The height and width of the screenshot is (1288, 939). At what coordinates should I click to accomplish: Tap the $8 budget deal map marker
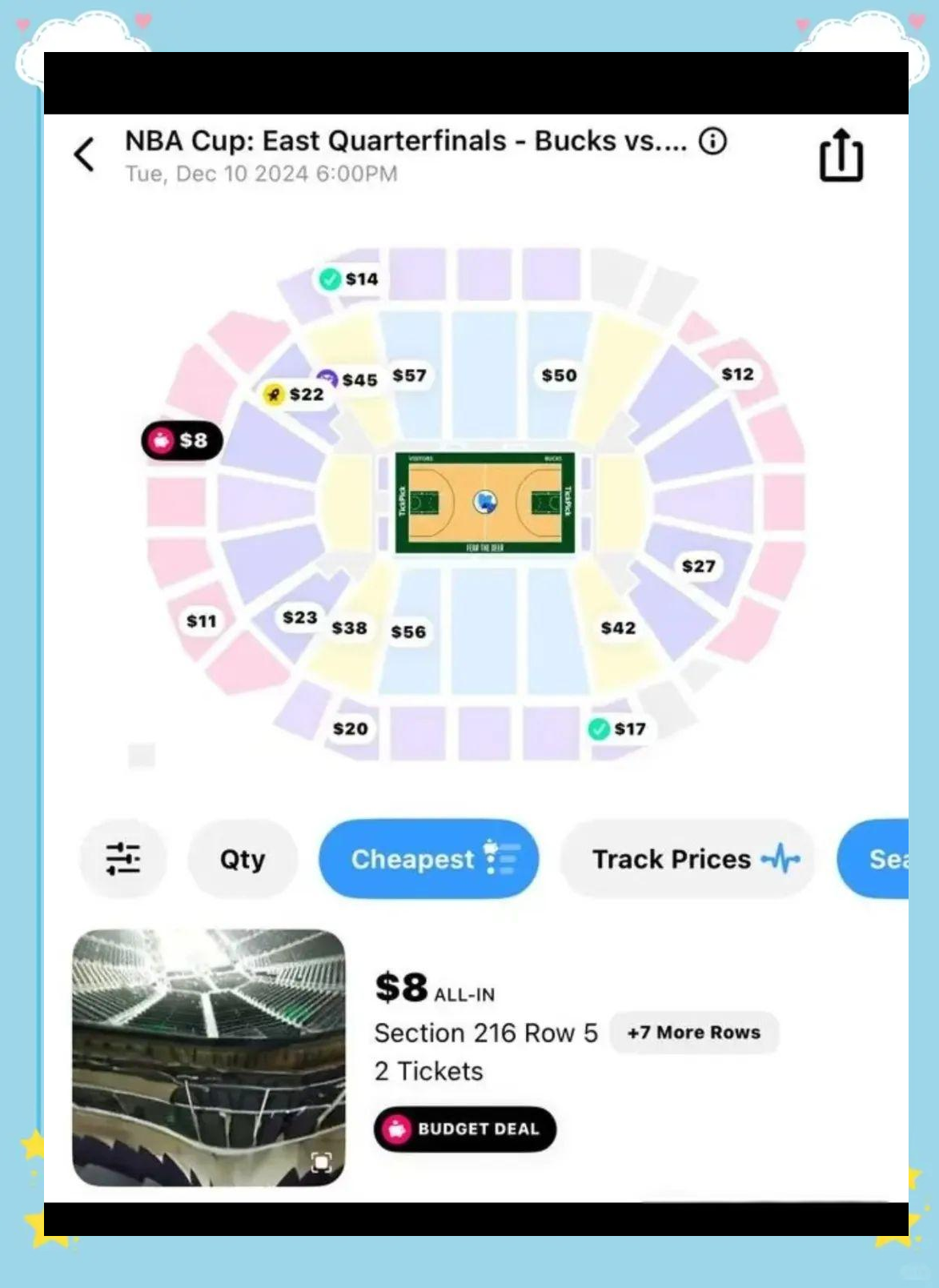(183, 440)
